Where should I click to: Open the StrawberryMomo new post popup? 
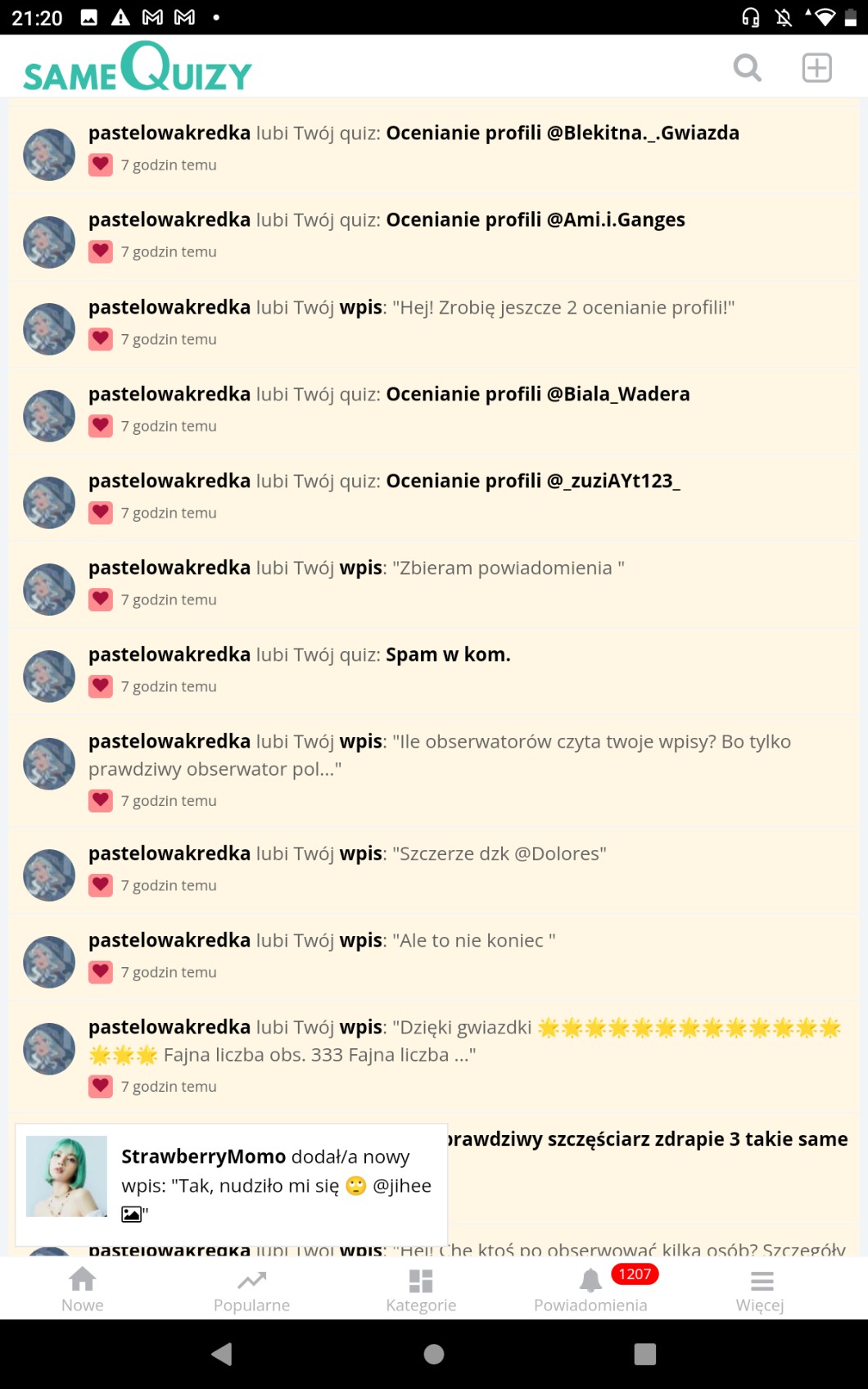232,1184
